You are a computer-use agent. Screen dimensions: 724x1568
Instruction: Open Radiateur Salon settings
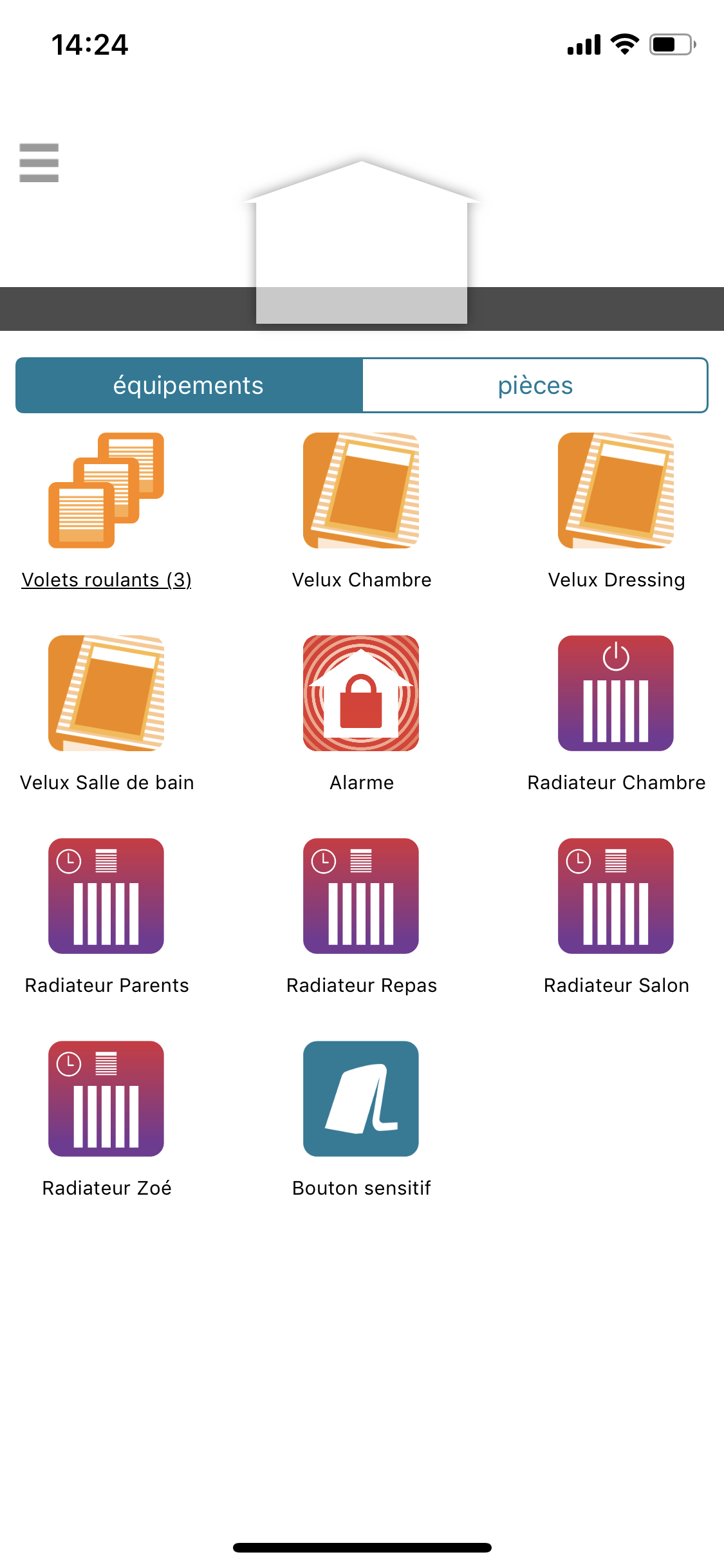coord(616,896)
